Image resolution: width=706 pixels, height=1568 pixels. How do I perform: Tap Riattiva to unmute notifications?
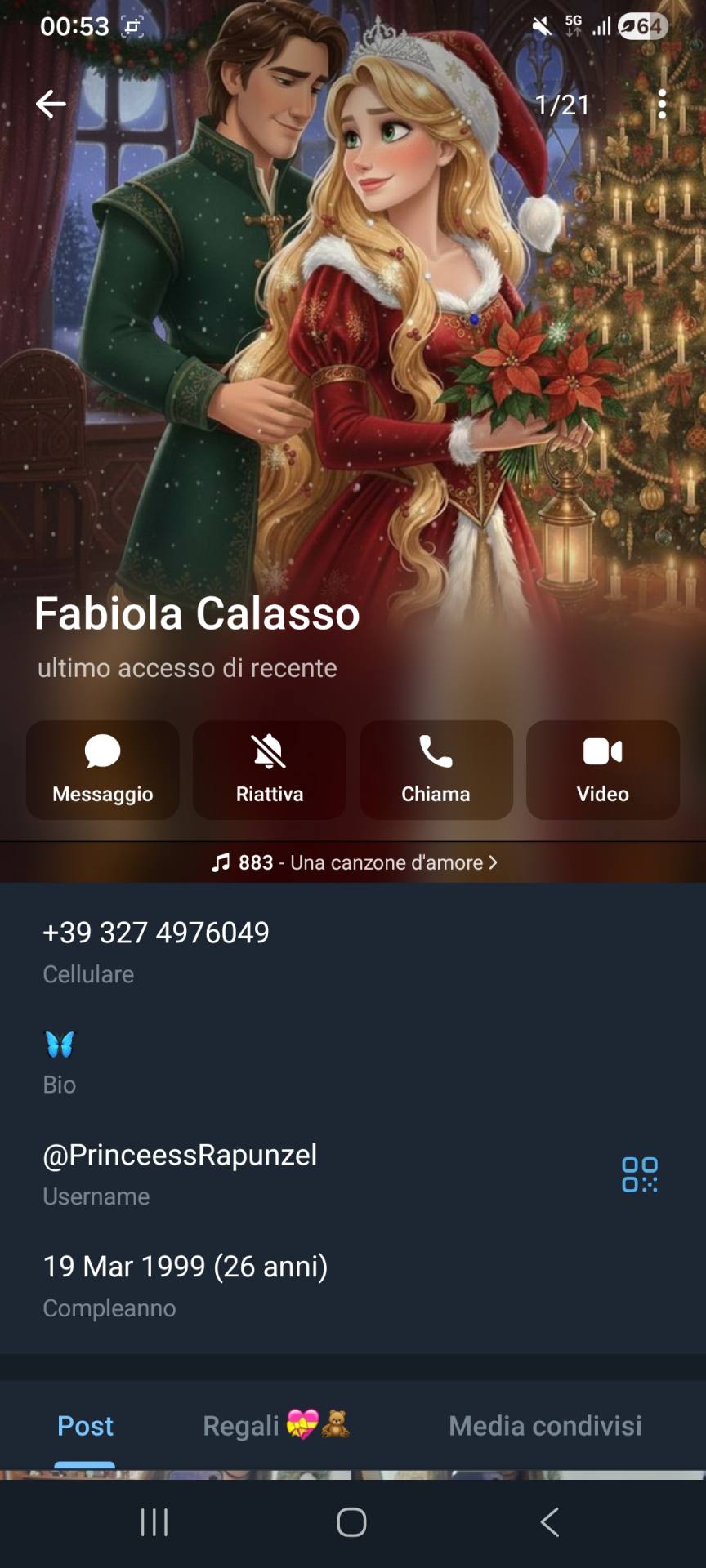[270, 769]
